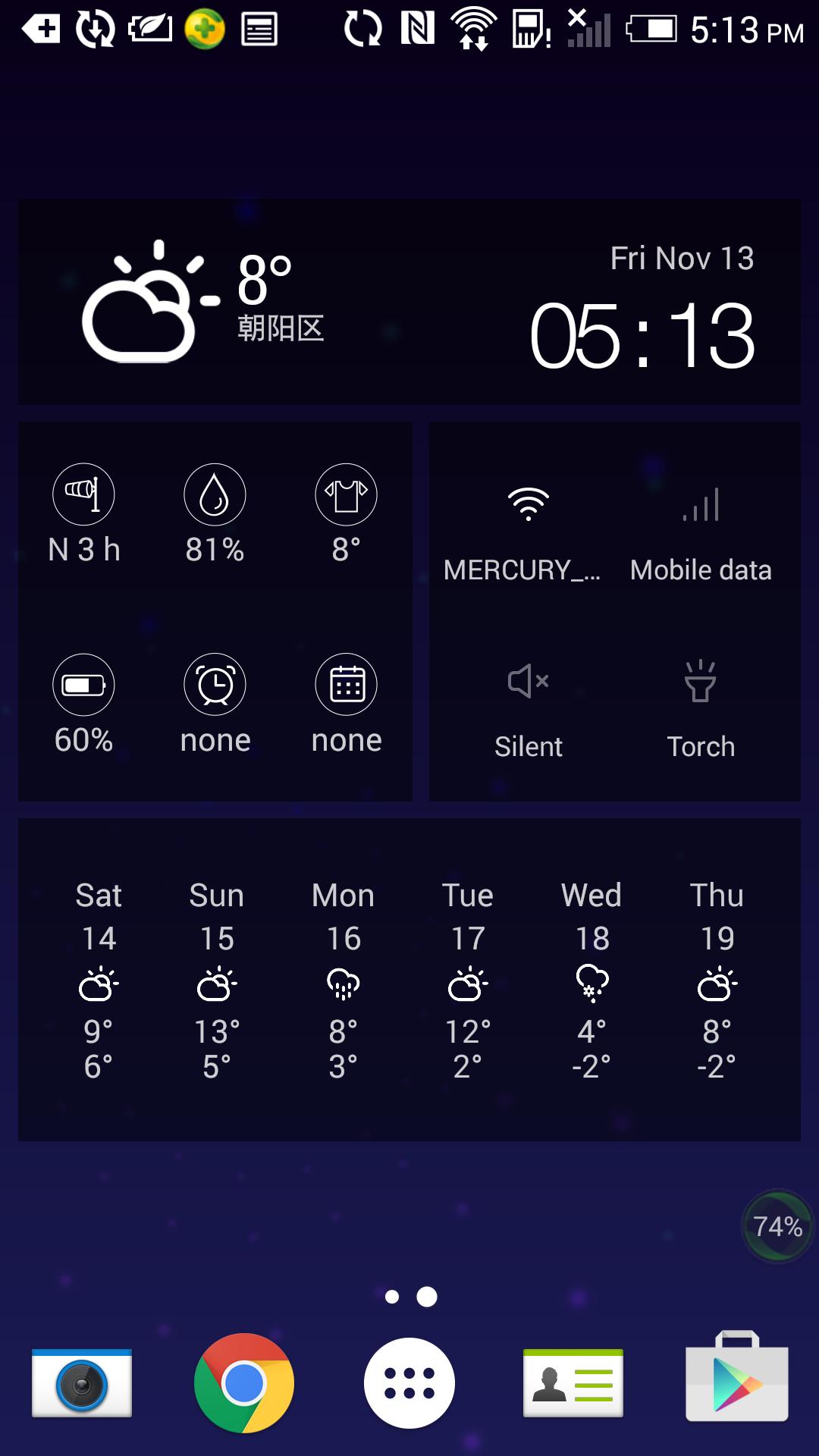Turn on the Torch
The image size is (819, 1456).
(701, 705)
